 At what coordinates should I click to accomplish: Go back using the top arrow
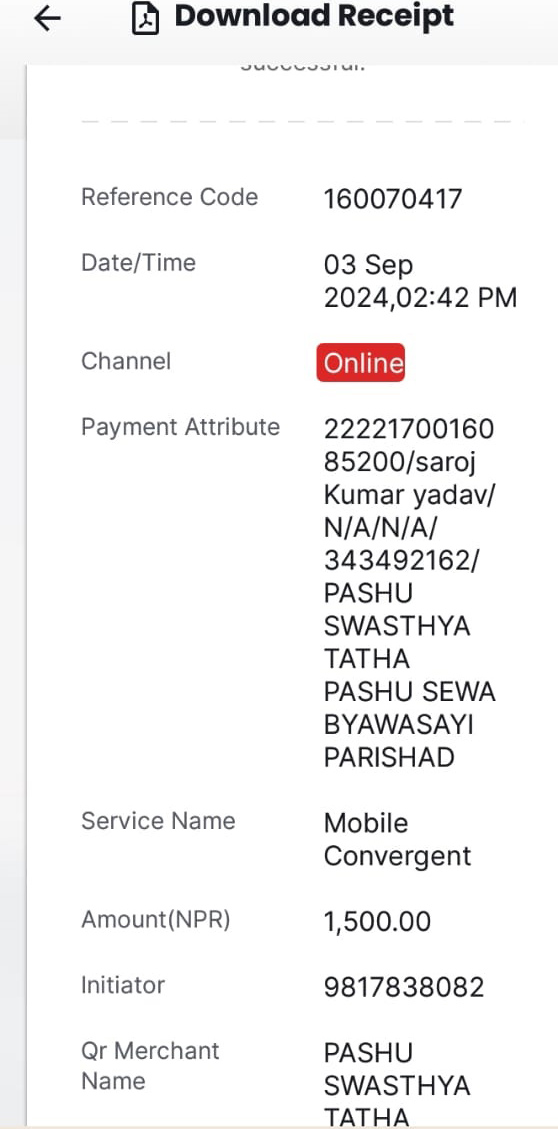(48, 19)
